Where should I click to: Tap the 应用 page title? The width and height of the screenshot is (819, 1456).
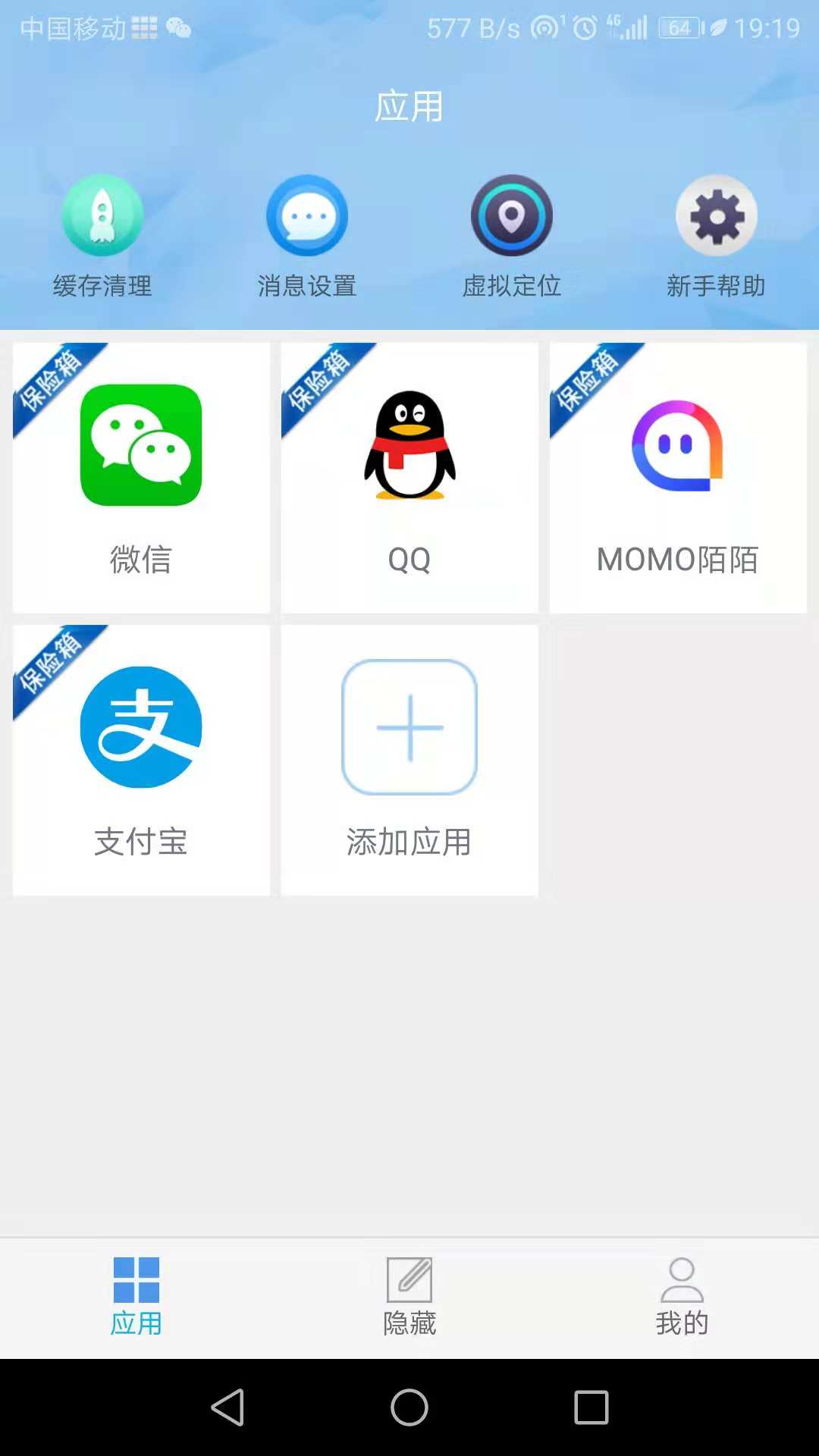tap(409, 106)
